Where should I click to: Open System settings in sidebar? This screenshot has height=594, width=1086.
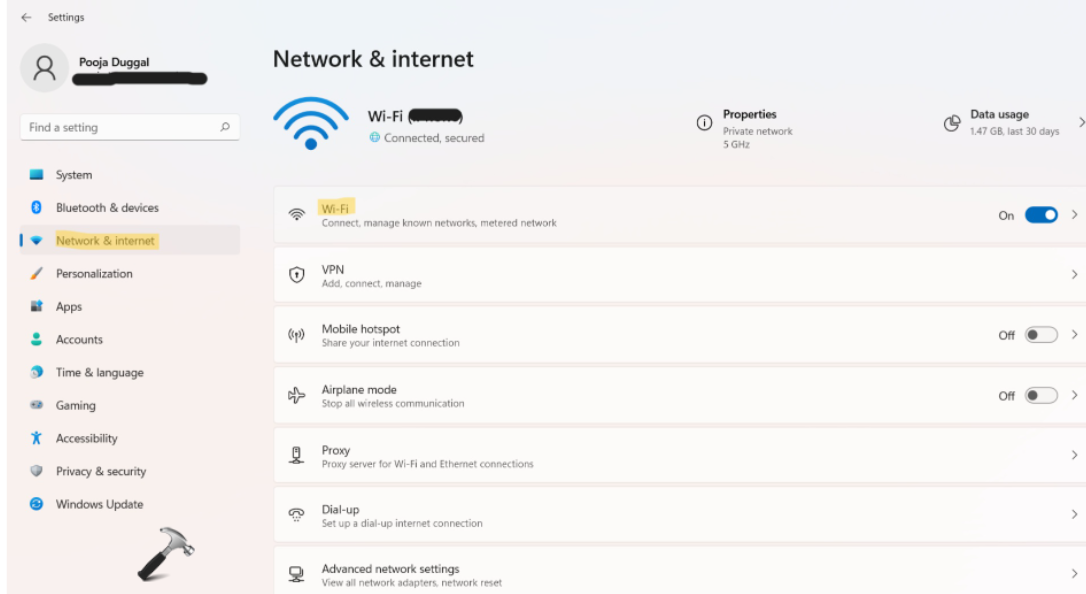coord(74,175)
